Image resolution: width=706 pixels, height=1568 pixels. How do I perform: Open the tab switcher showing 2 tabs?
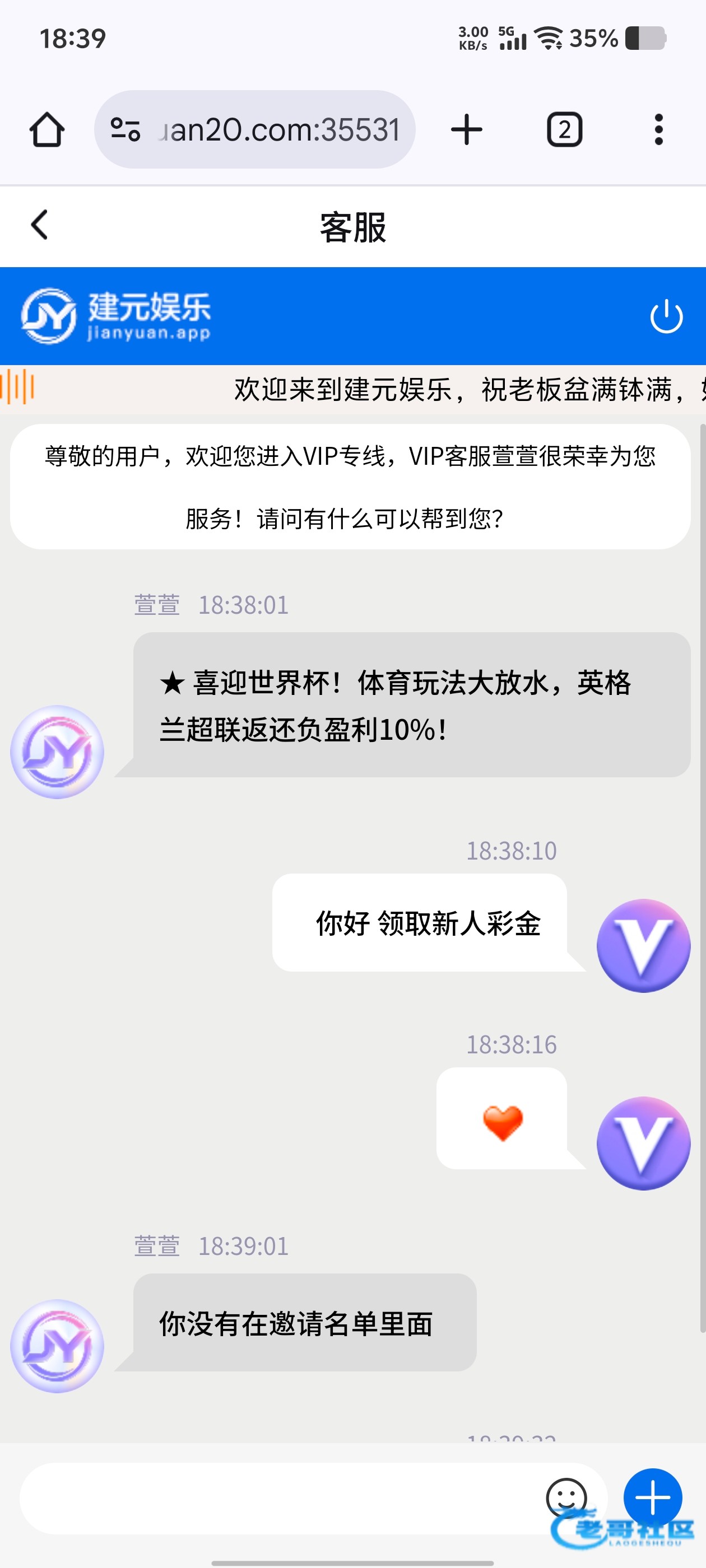(565, 130)
